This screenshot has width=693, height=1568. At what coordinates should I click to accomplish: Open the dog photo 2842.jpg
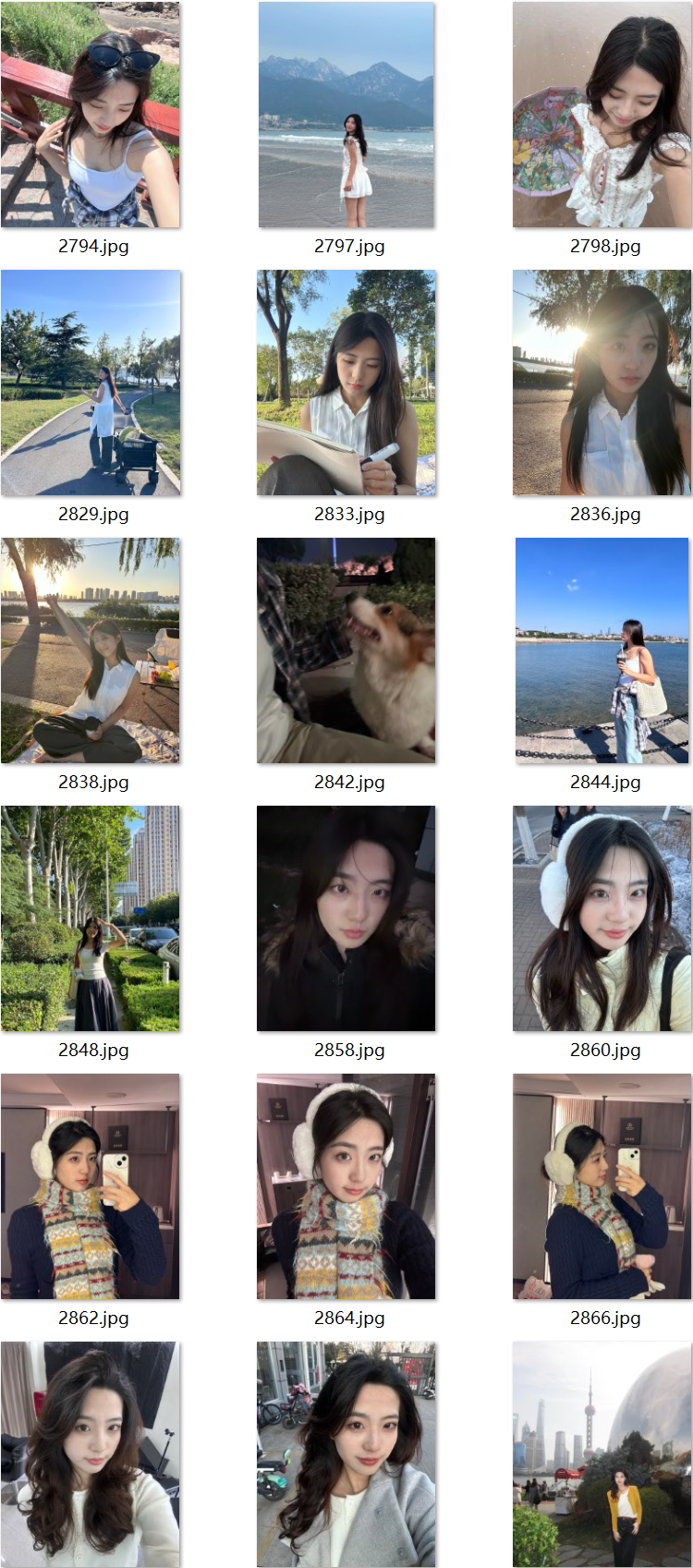346,650
